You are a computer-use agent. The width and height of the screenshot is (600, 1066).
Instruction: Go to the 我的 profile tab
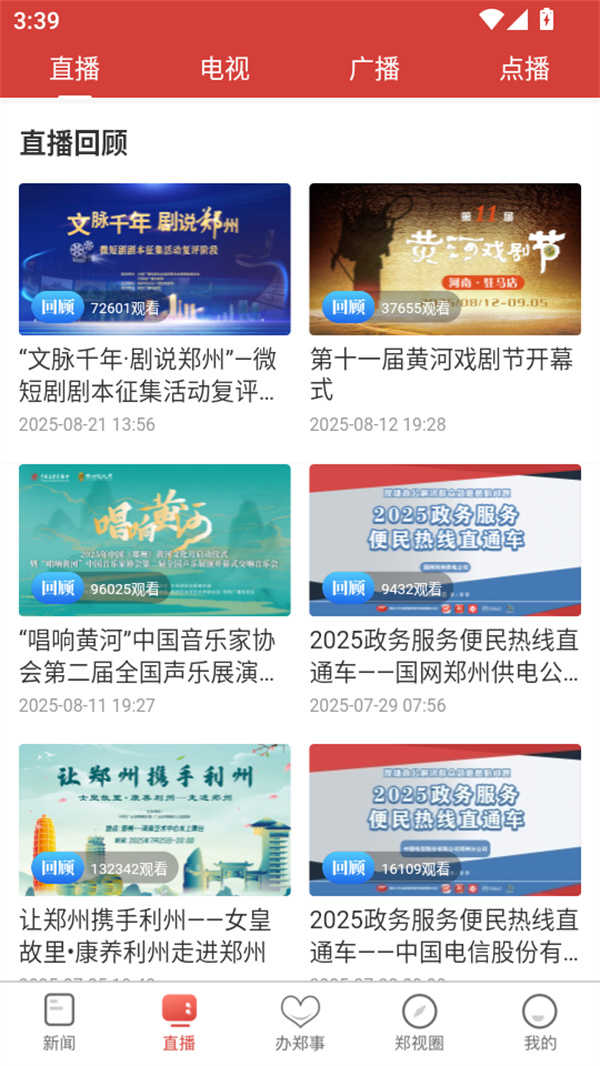point(540,1022)
